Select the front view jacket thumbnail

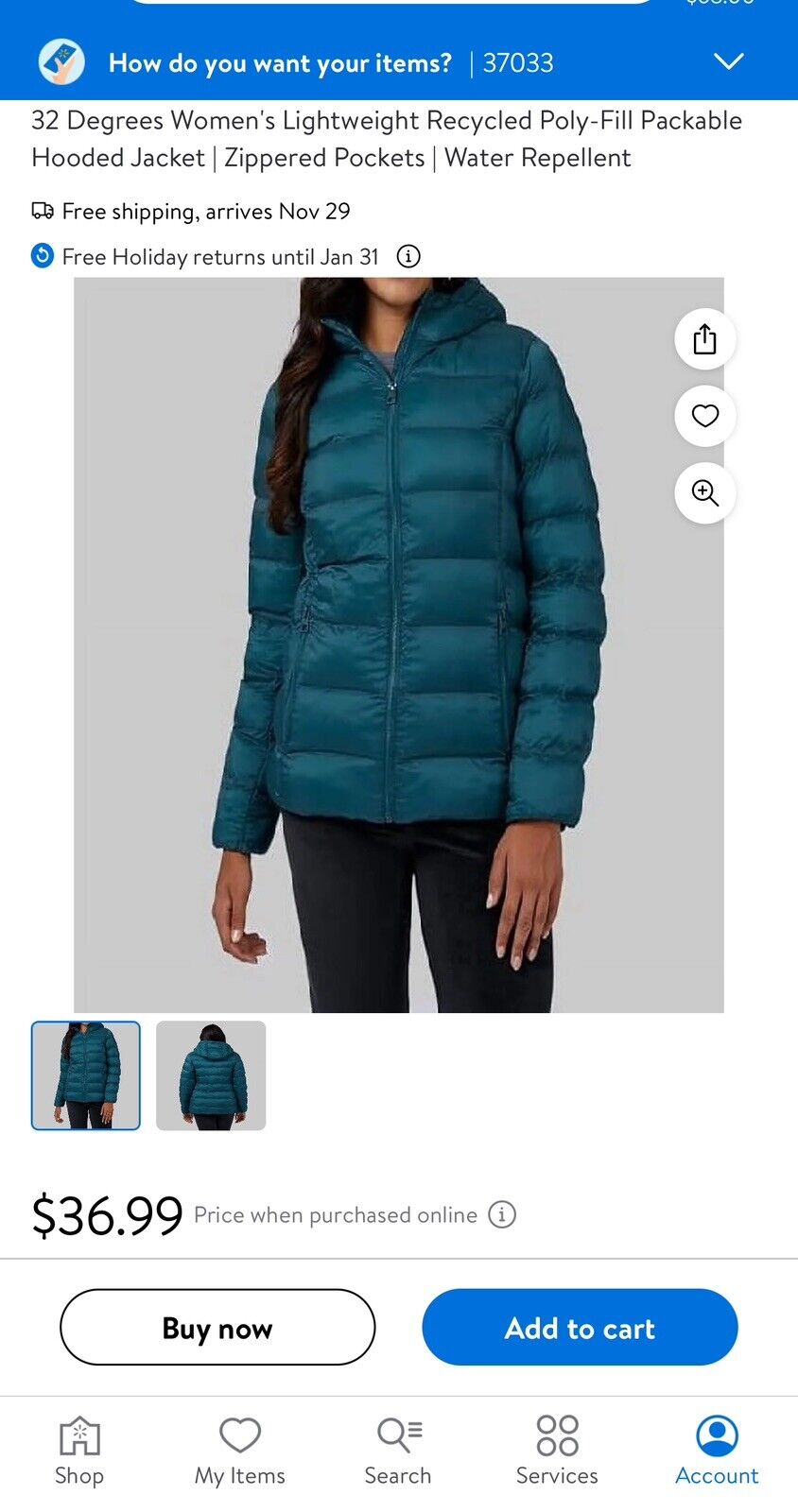pos(86,1075)
